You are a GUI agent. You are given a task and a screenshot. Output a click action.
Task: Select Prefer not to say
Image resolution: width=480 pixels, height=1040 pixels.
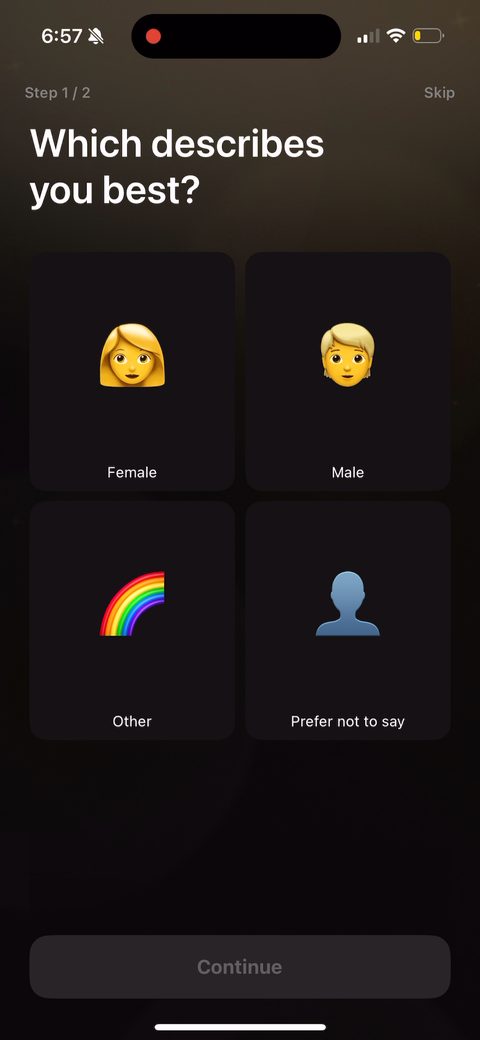point(348,620)
